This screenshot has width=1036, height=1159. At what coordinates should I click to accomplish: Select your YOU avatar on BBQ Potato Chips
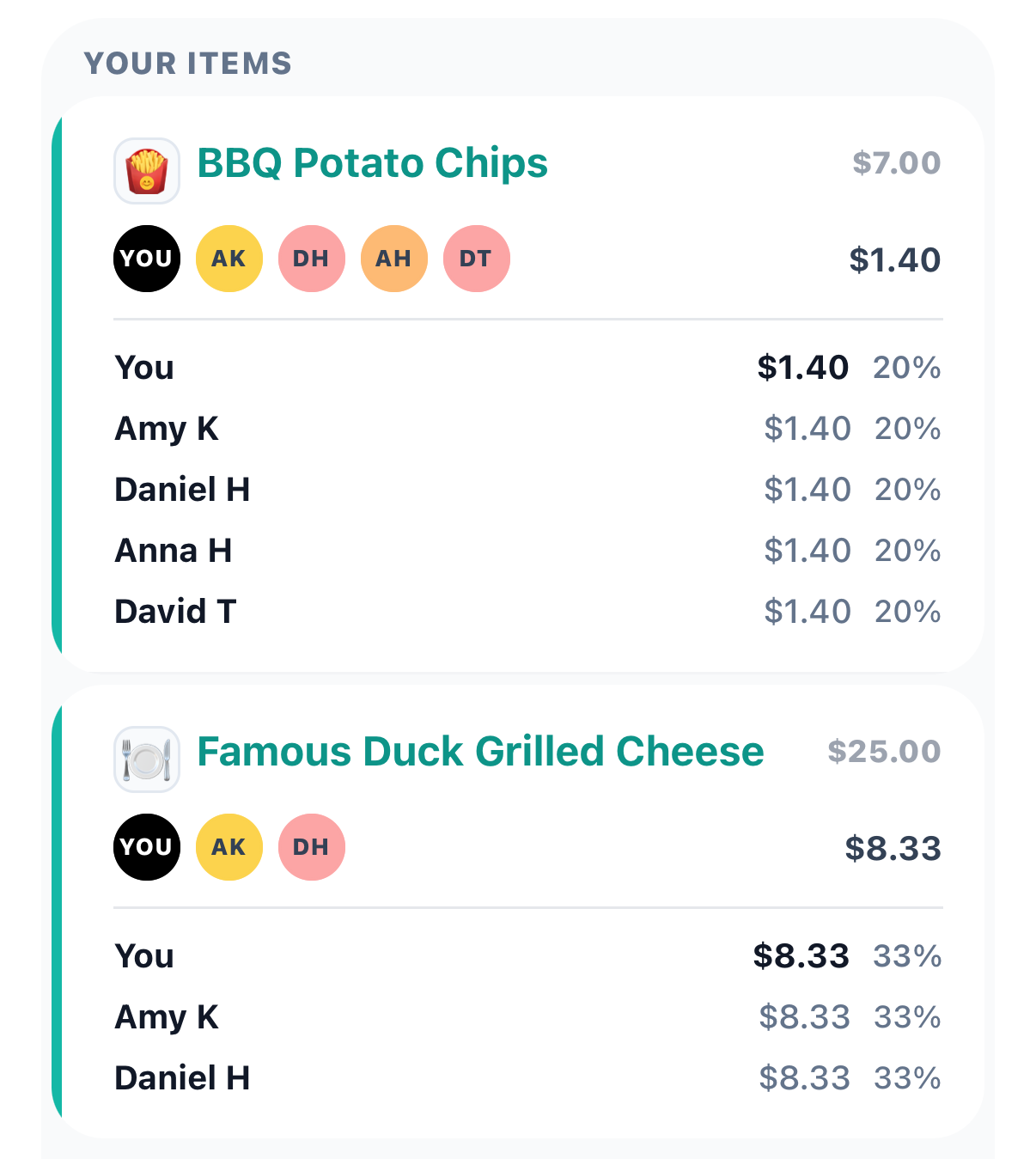click(x=146, y=258)
